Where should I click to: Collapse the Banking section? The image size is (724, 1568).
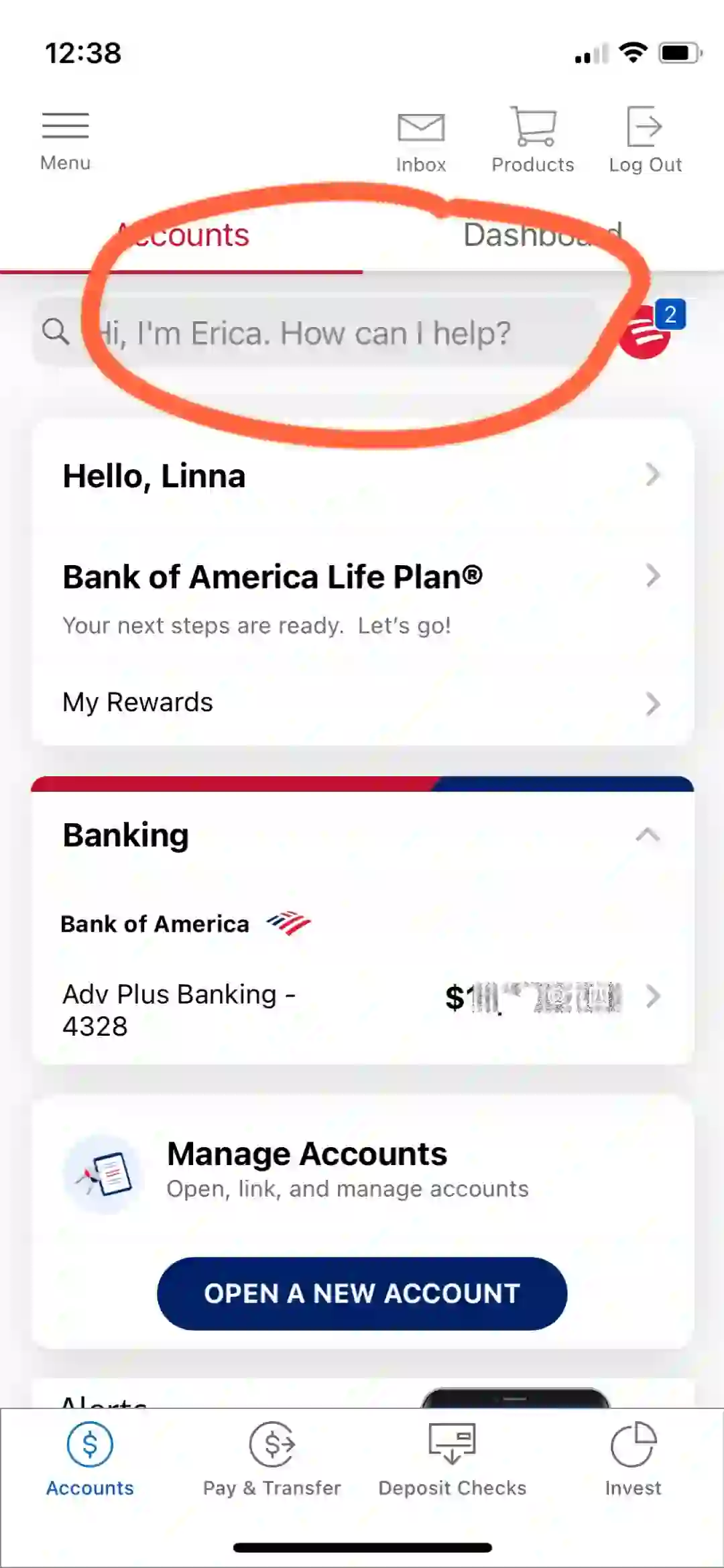coord(648,835)
